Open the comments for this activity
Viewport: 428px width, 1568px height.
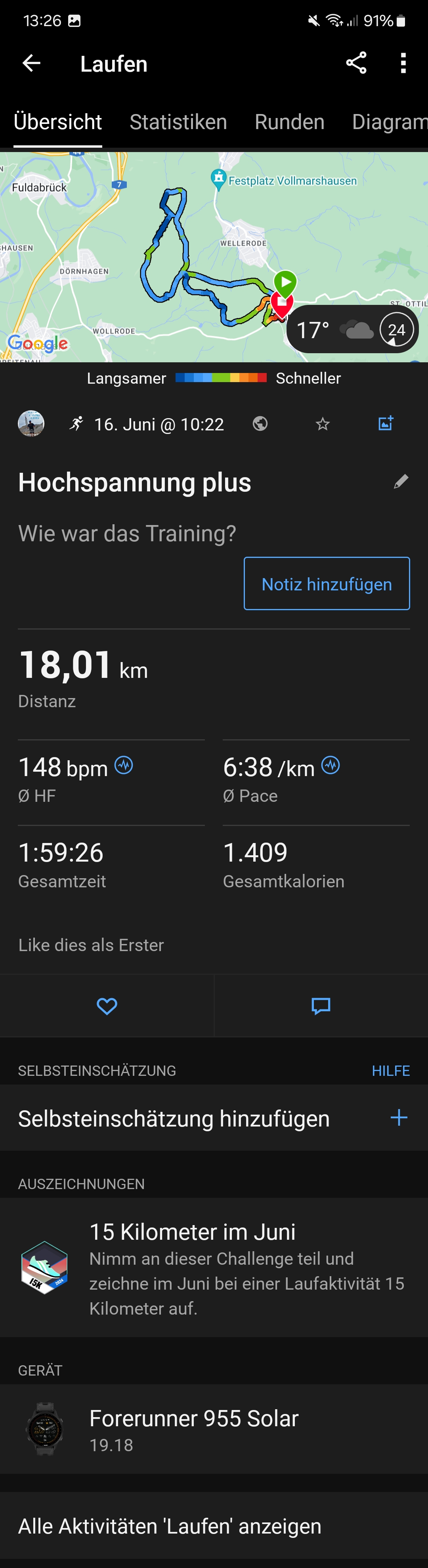pos(321,1006)
